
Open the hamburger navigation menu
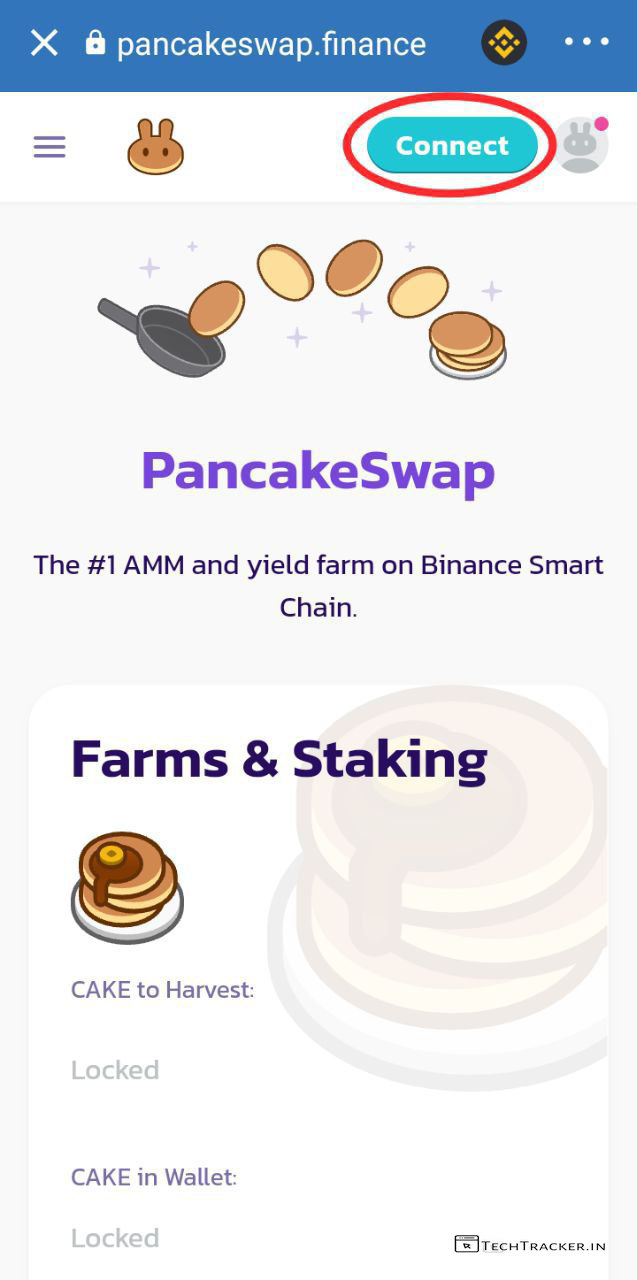click(x=49, y=147)
